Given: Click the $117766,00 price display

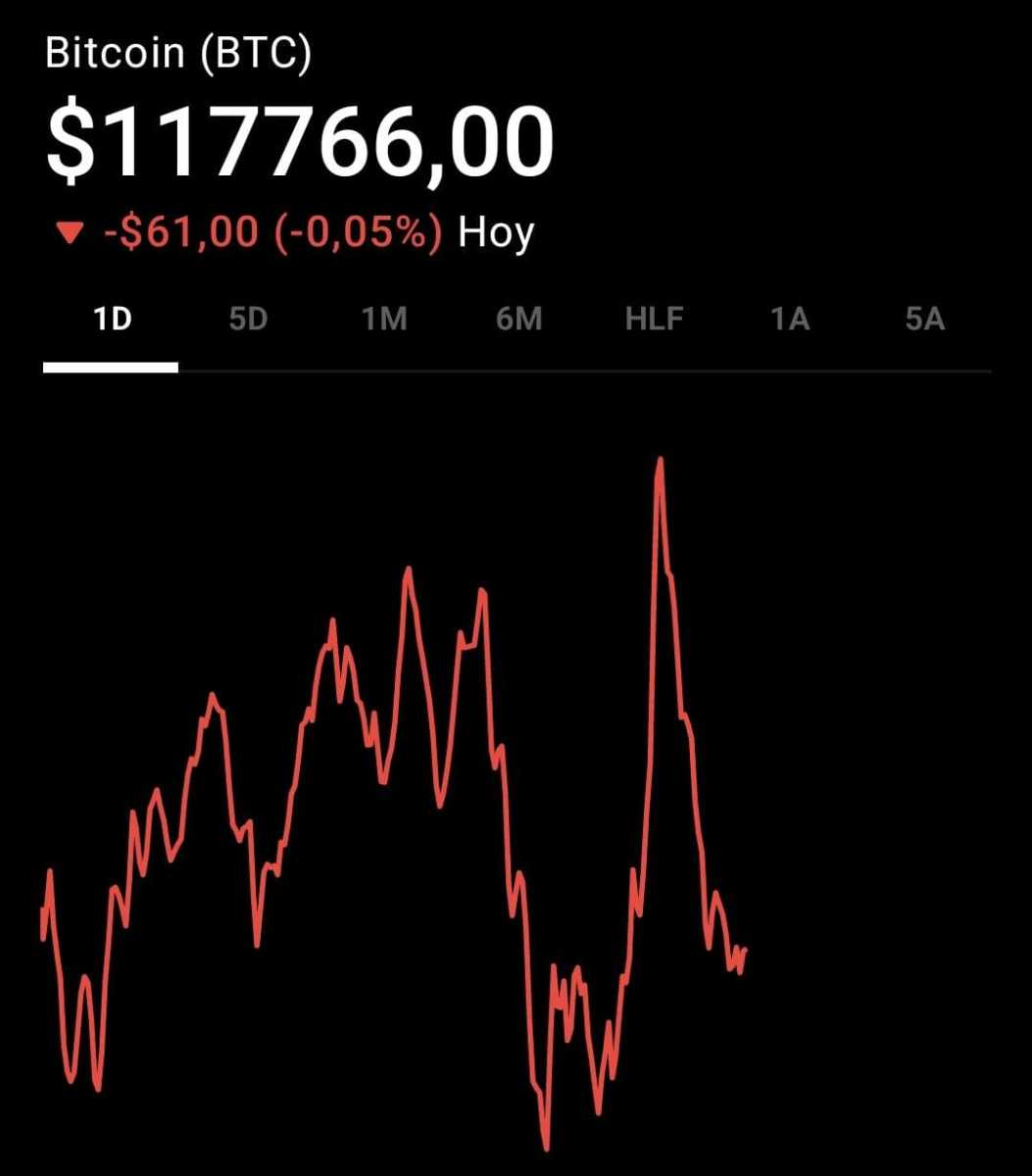Looking at the screenshot, I should click(301, 140).
